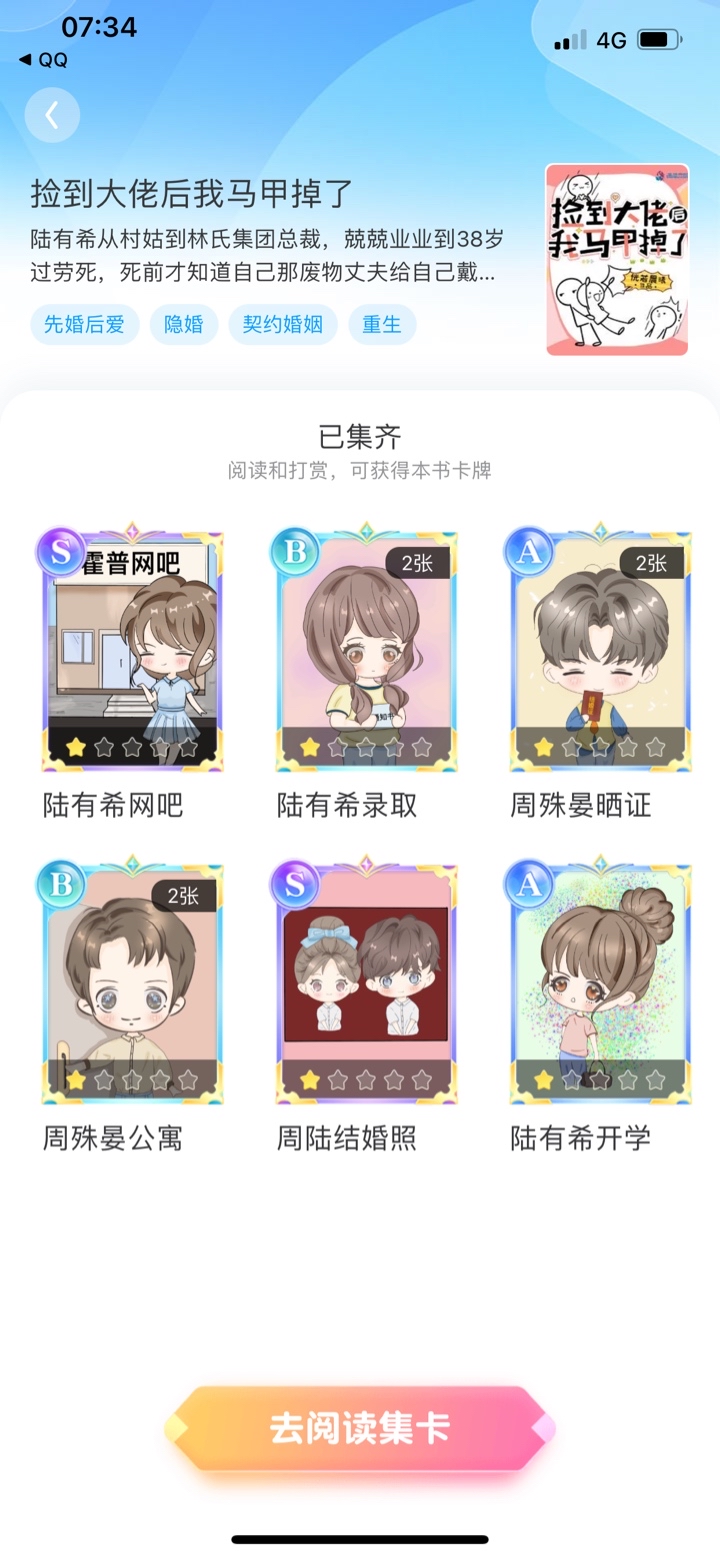Image resolution: width=720 pixels, height=1559 pixels.
Task: Tap the 去阅读集卡 button
Action: coord(360,1429)
